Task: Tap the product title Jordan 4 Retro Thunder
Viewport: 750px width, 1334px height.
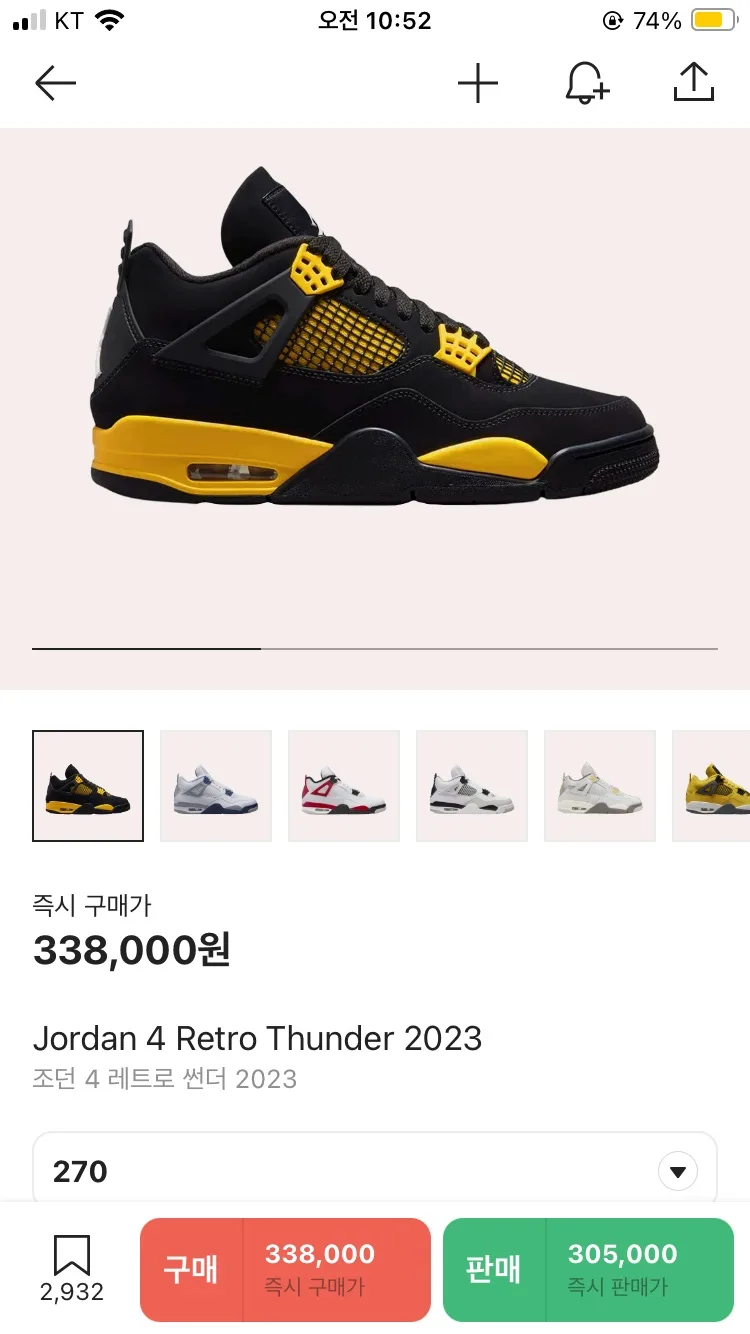Action: [258, 1039]
